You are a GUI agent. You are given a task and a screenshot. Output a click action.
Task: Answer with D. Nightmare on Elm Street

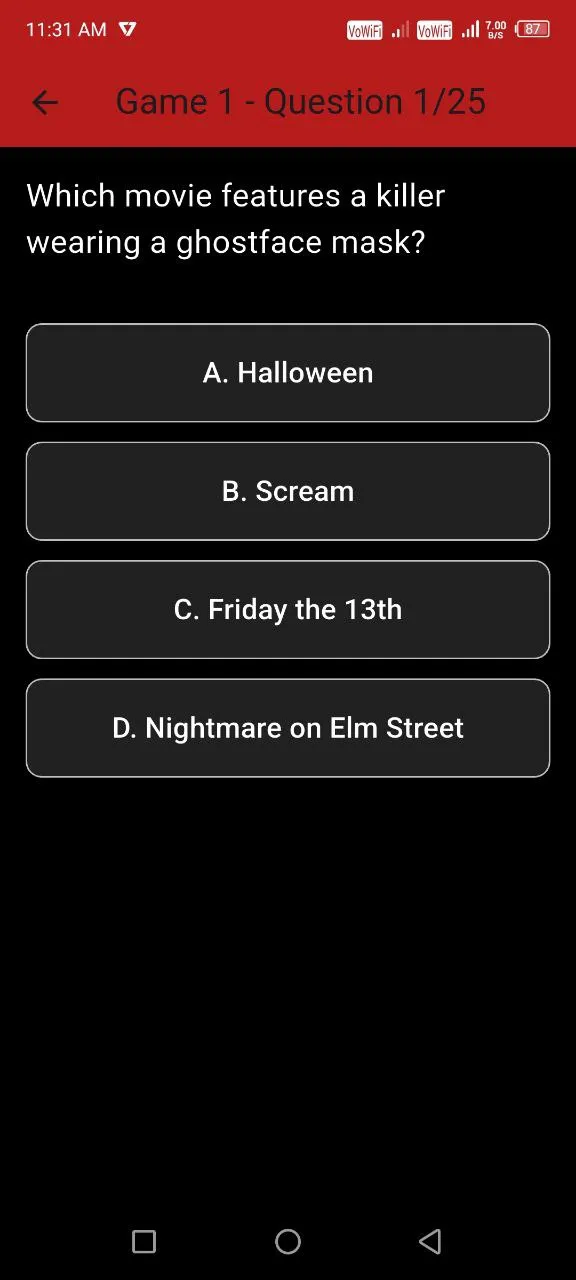(288, 728)
